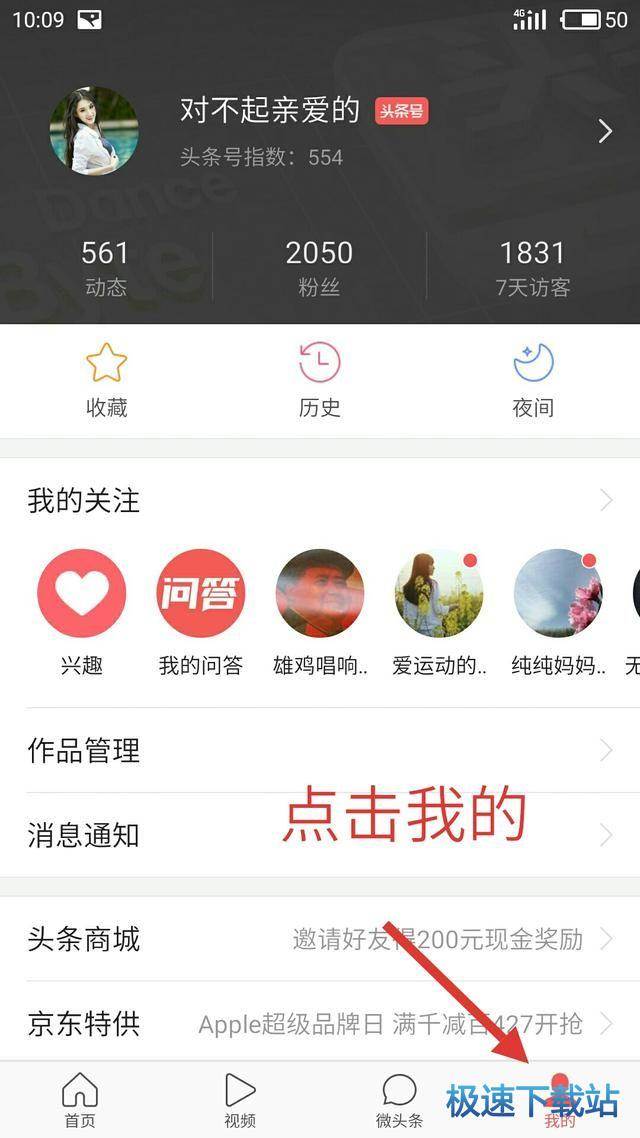Open the profile avatar photo
Screen dimensions: 640x1138
(94, 131)
